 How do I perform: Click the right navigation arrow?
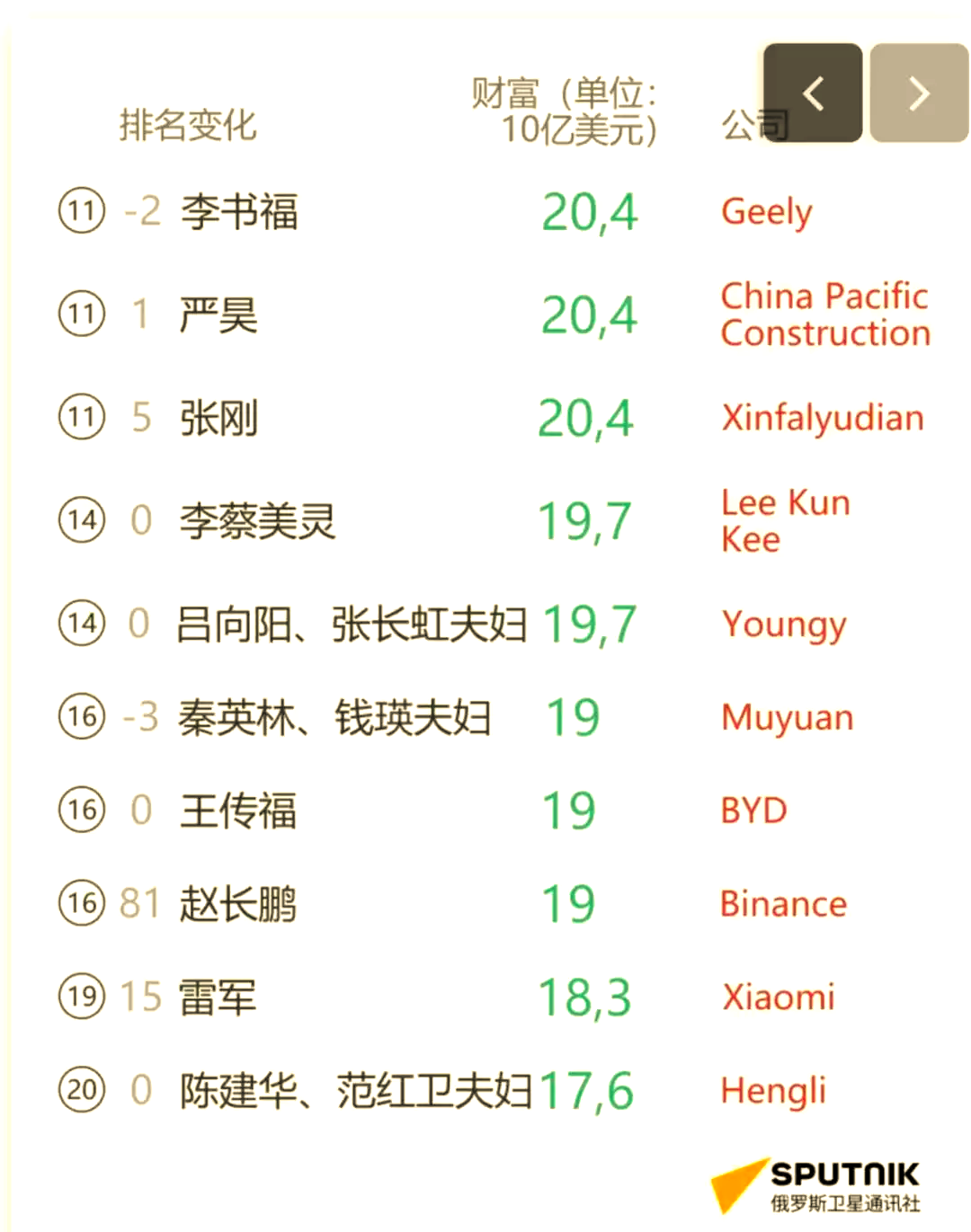[x=919, y=93]
